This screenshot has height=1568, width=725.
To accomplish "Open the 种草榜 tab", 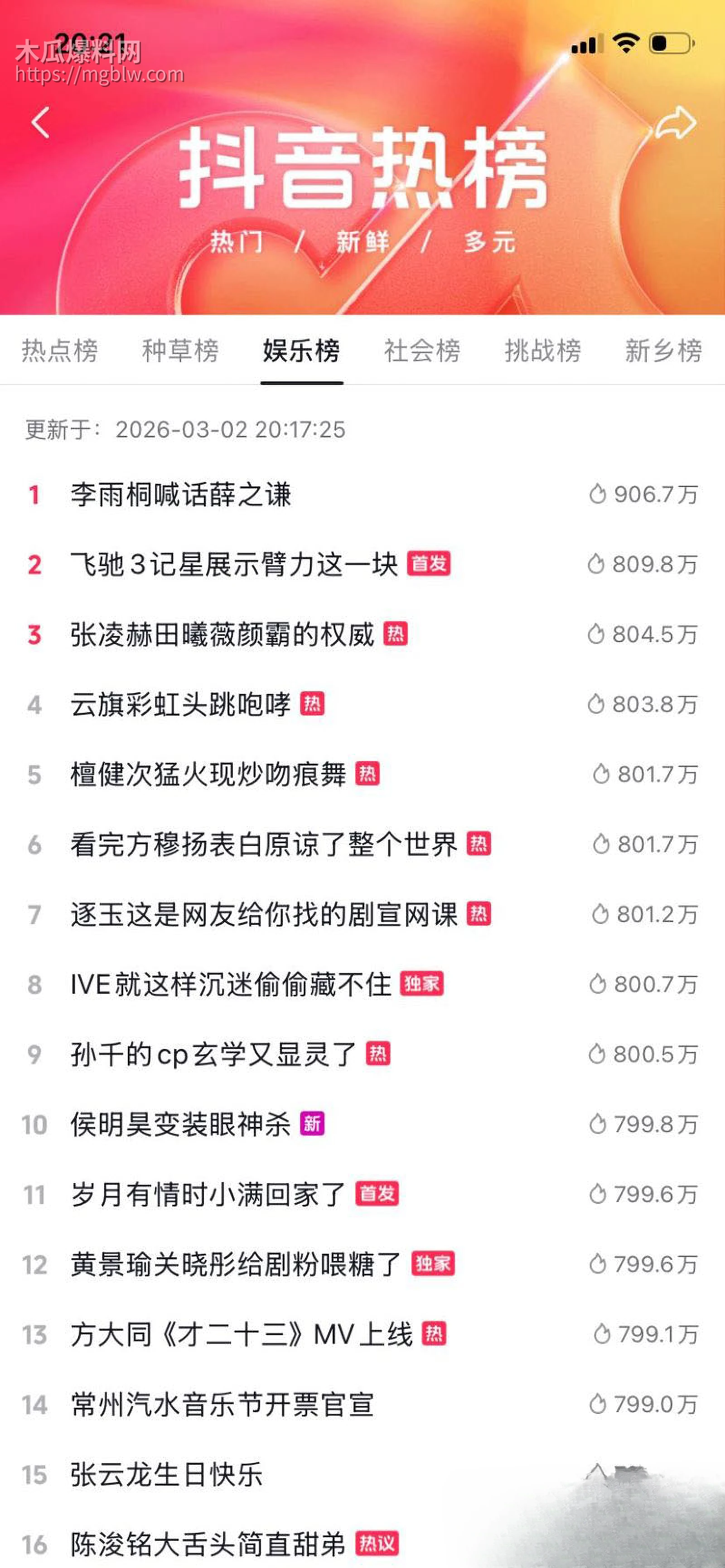I will click(180, 351).
